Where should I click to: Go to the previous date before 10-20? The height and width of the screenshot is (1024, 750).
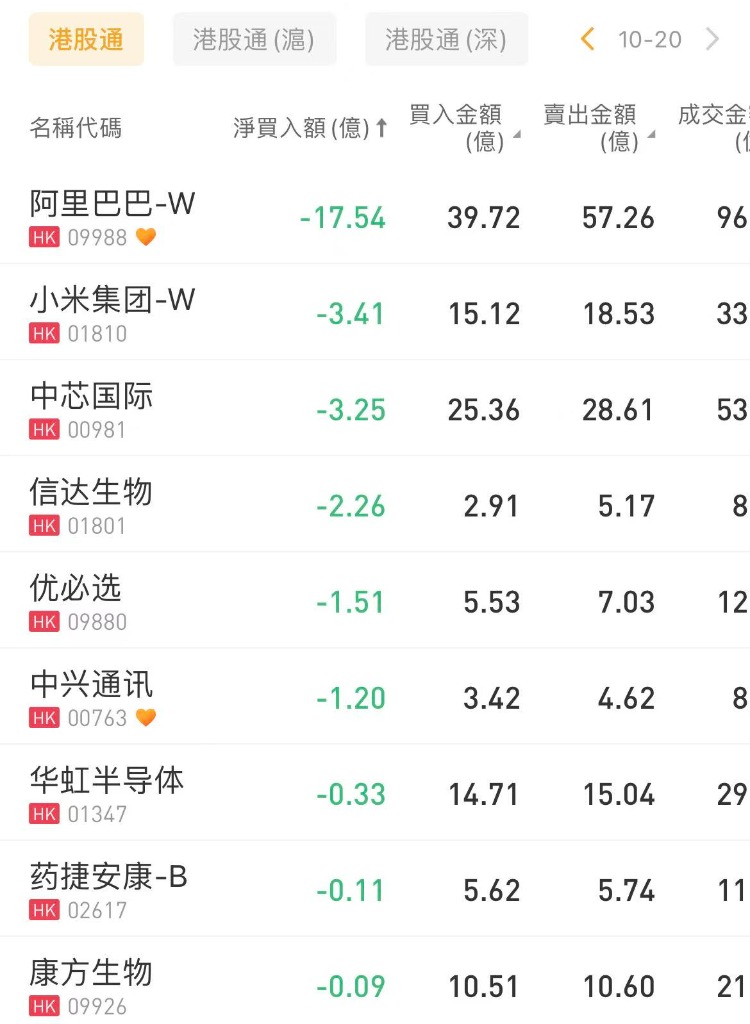click(588, 40)
